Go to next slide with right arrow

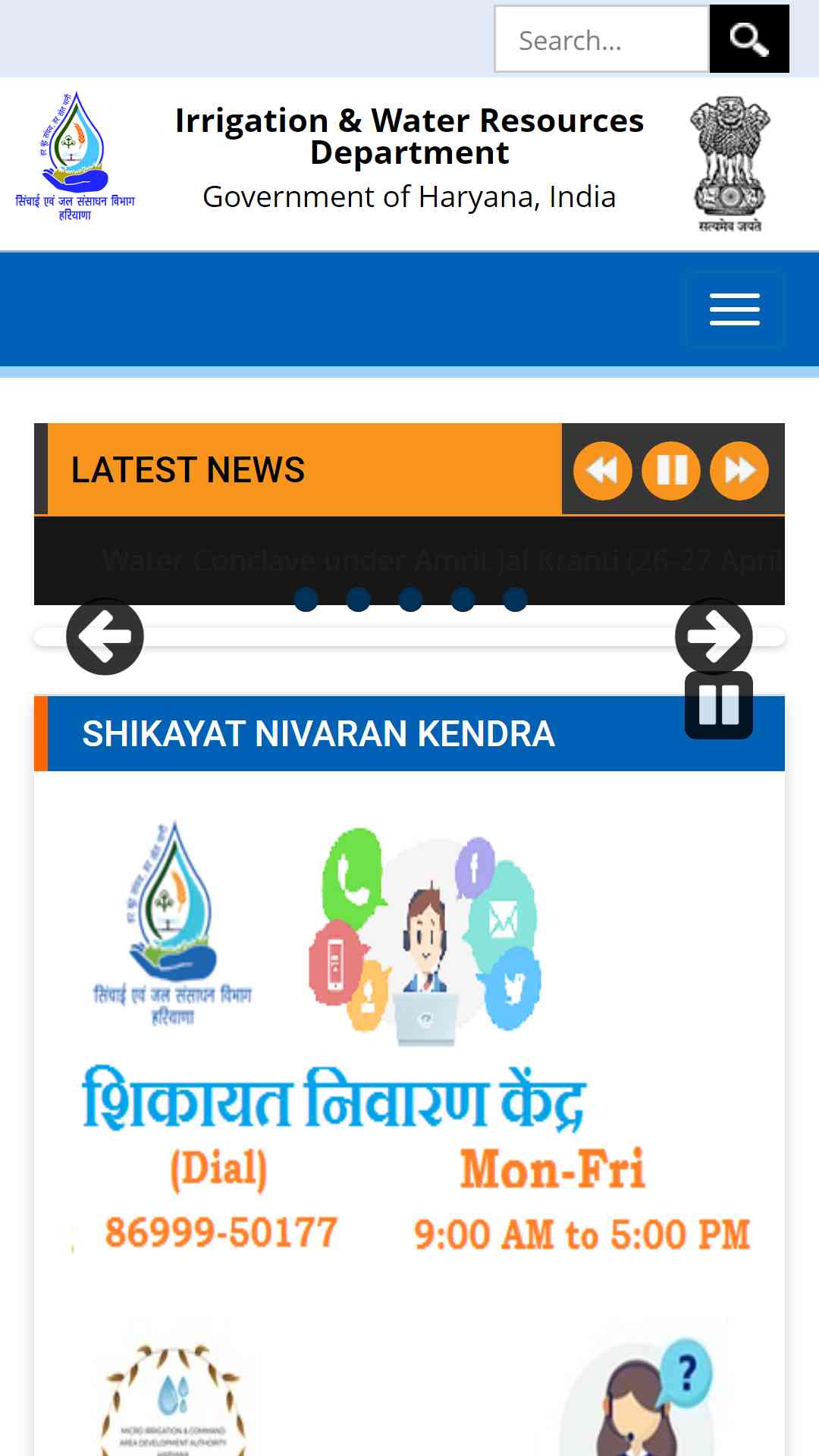point(714,636)
